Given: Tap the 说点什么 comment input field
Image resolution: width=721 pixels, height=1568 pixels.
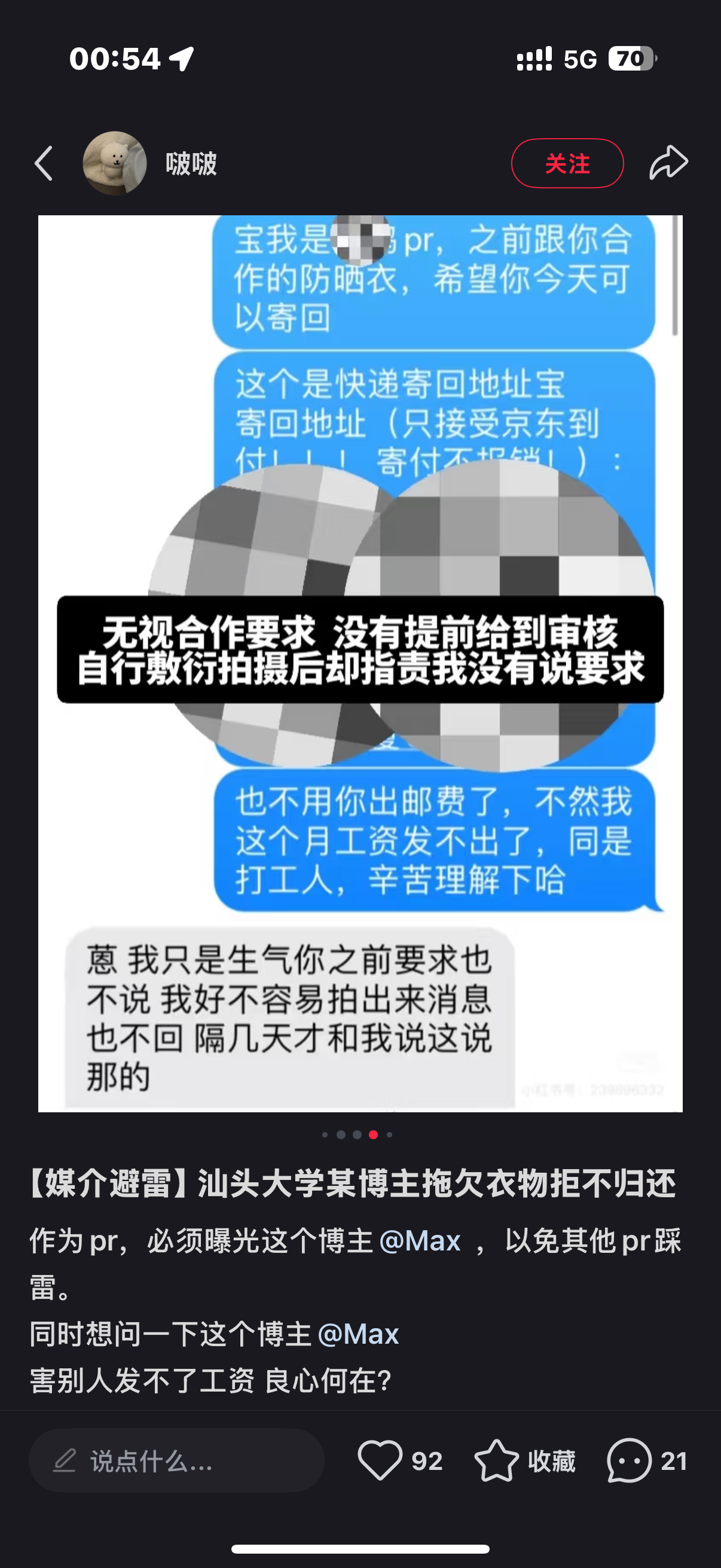Looking at the screenshot, I should click(176, 1460).
